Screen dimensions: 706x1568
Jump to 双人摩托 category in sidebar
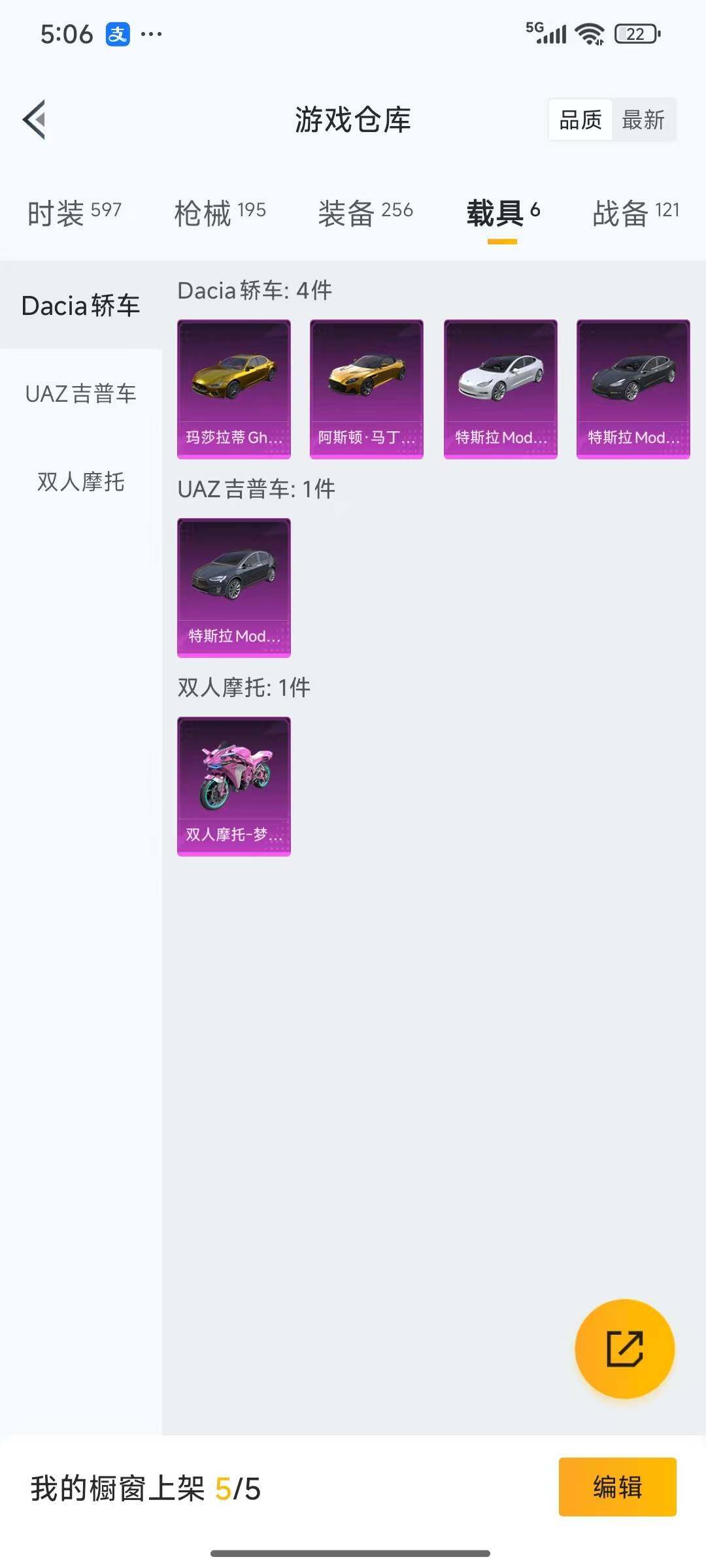tap(80, 482)
